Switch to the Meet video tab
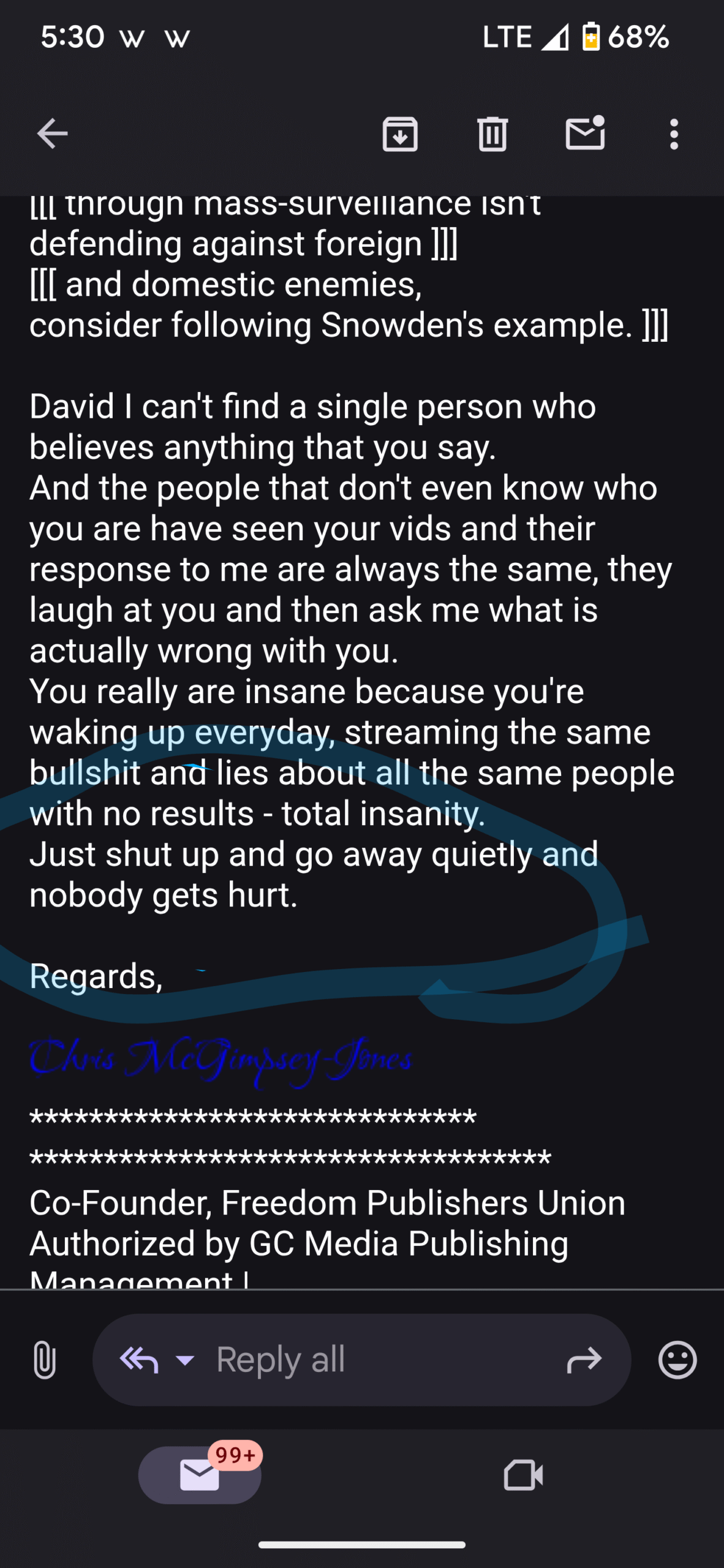Screen dimensions: 724x1568 tap(523, 1475)
